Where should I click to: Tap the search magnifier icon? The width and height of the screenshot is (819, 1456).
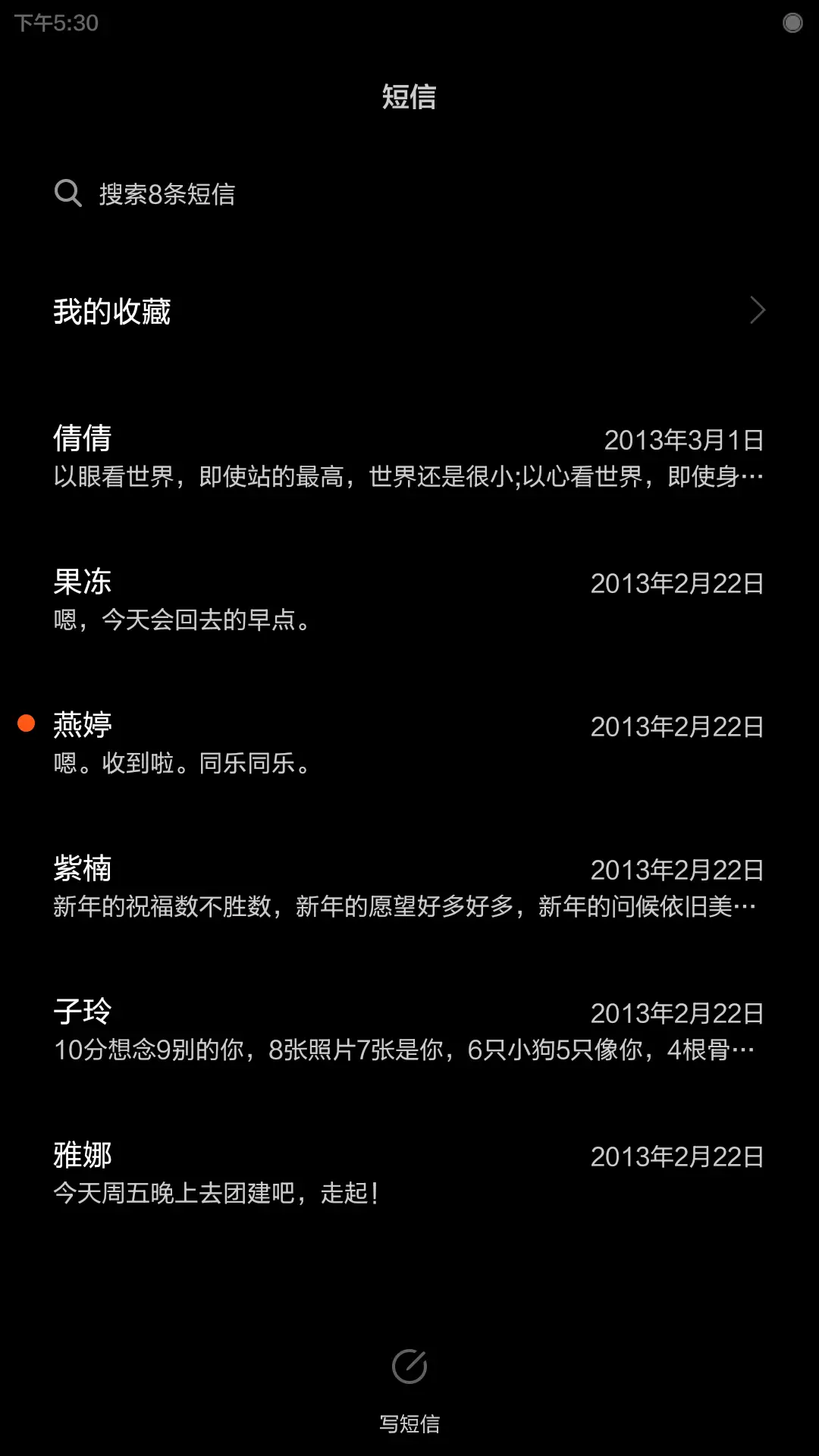point(68,193)
